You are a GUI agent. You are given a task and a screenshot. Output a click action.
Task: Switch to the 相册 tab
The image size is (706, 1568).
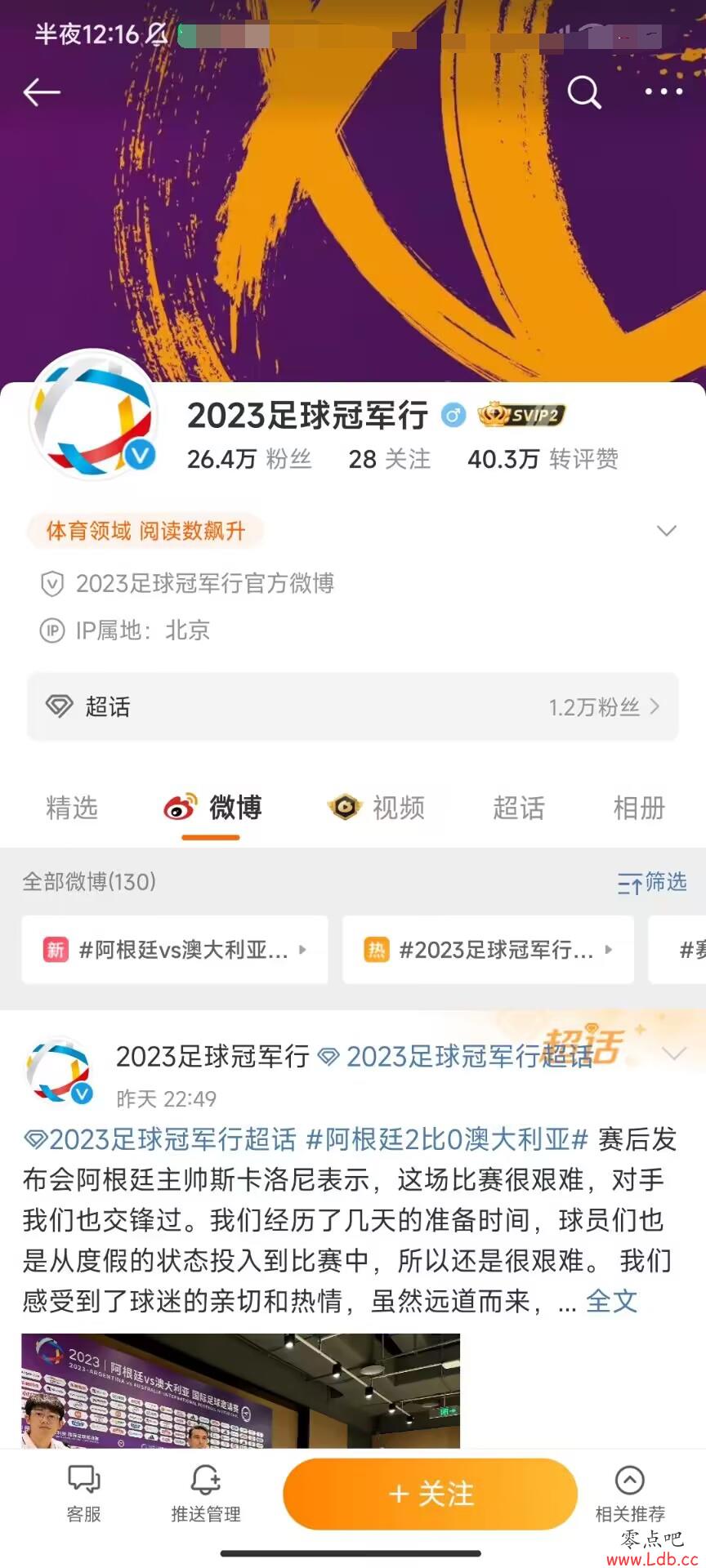639,808
